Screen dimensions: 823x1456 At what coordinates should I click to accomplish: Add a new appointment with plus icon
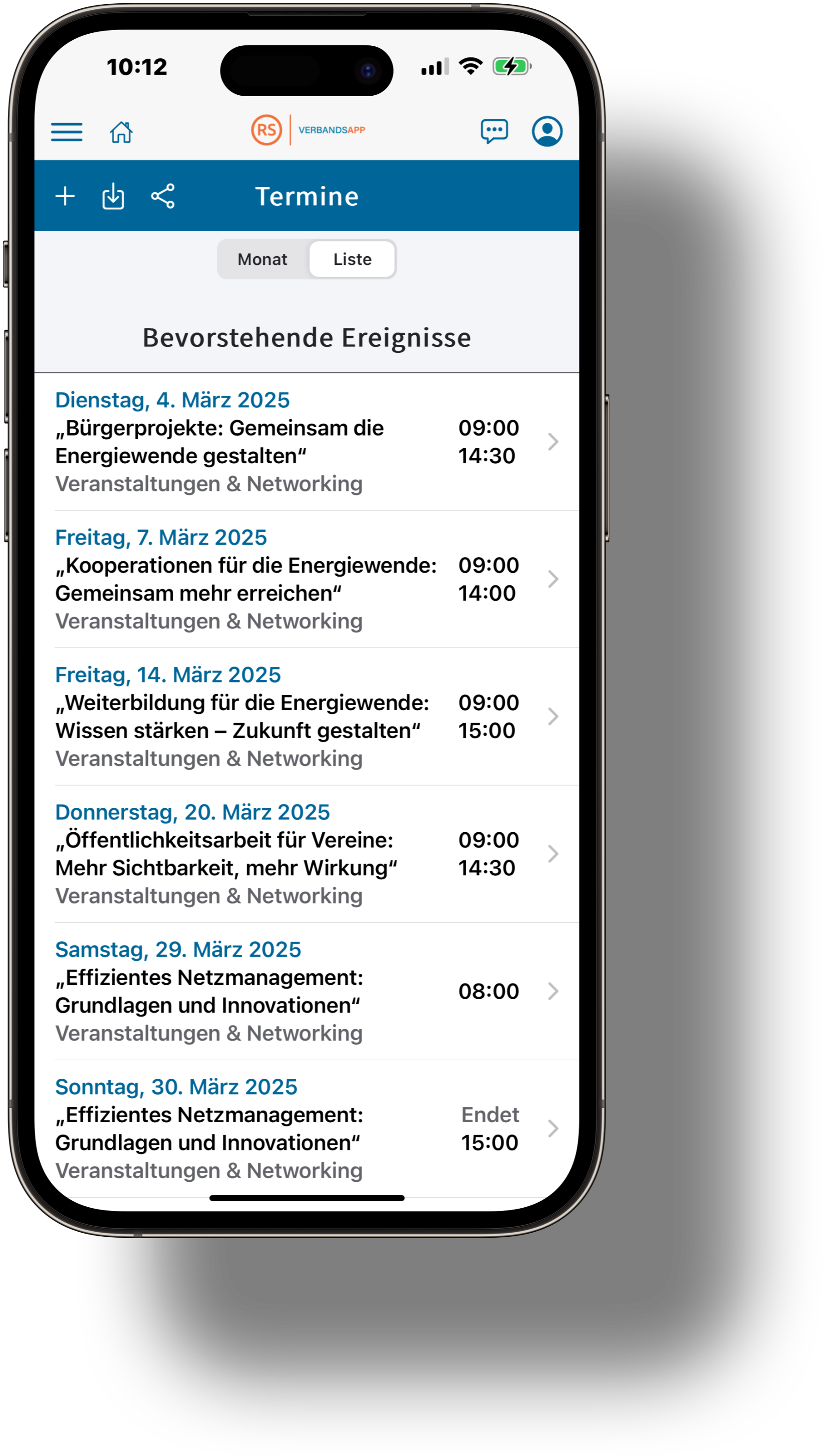tap(65, 196)
